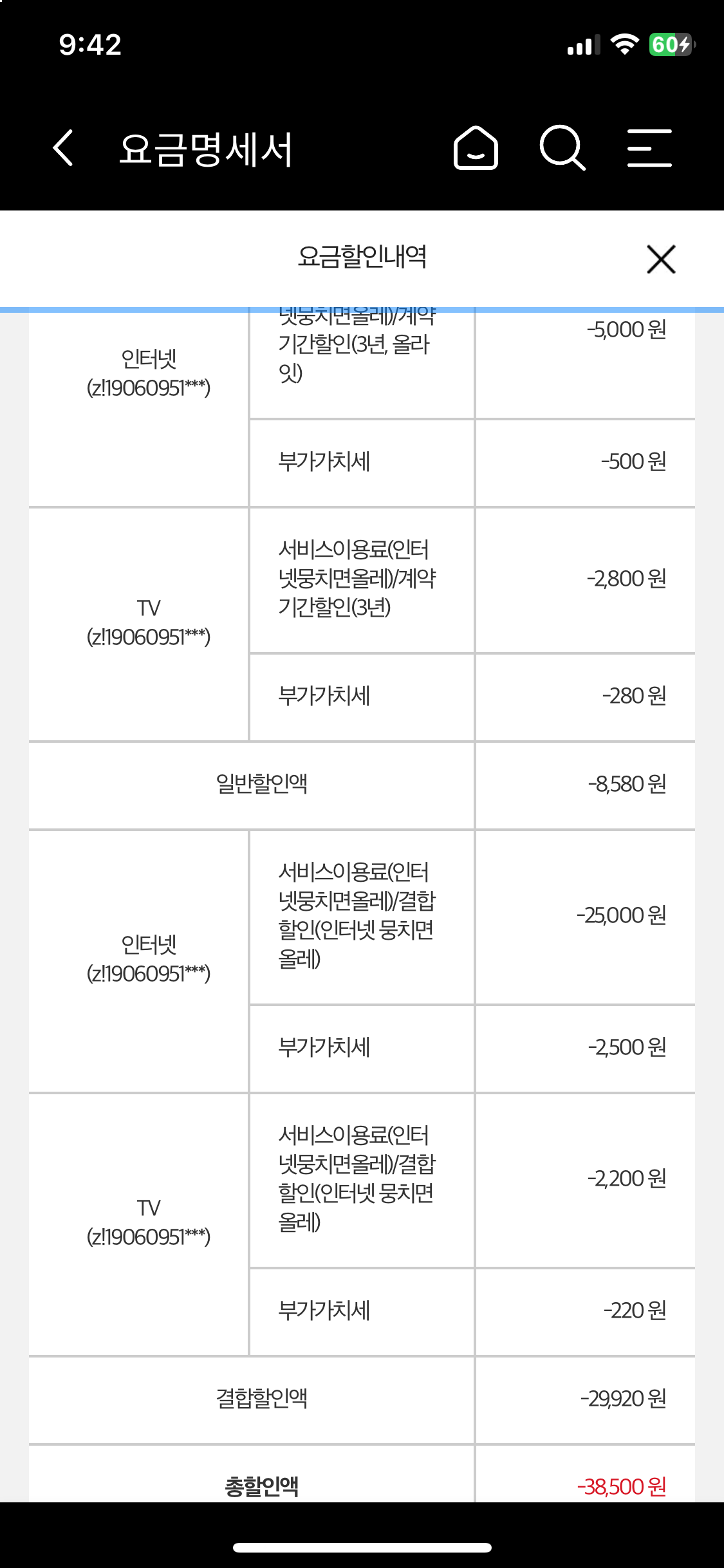Close the 요금할인내역 panel
The width and height of the screenshot is (724, 1568).
point(661,259)
